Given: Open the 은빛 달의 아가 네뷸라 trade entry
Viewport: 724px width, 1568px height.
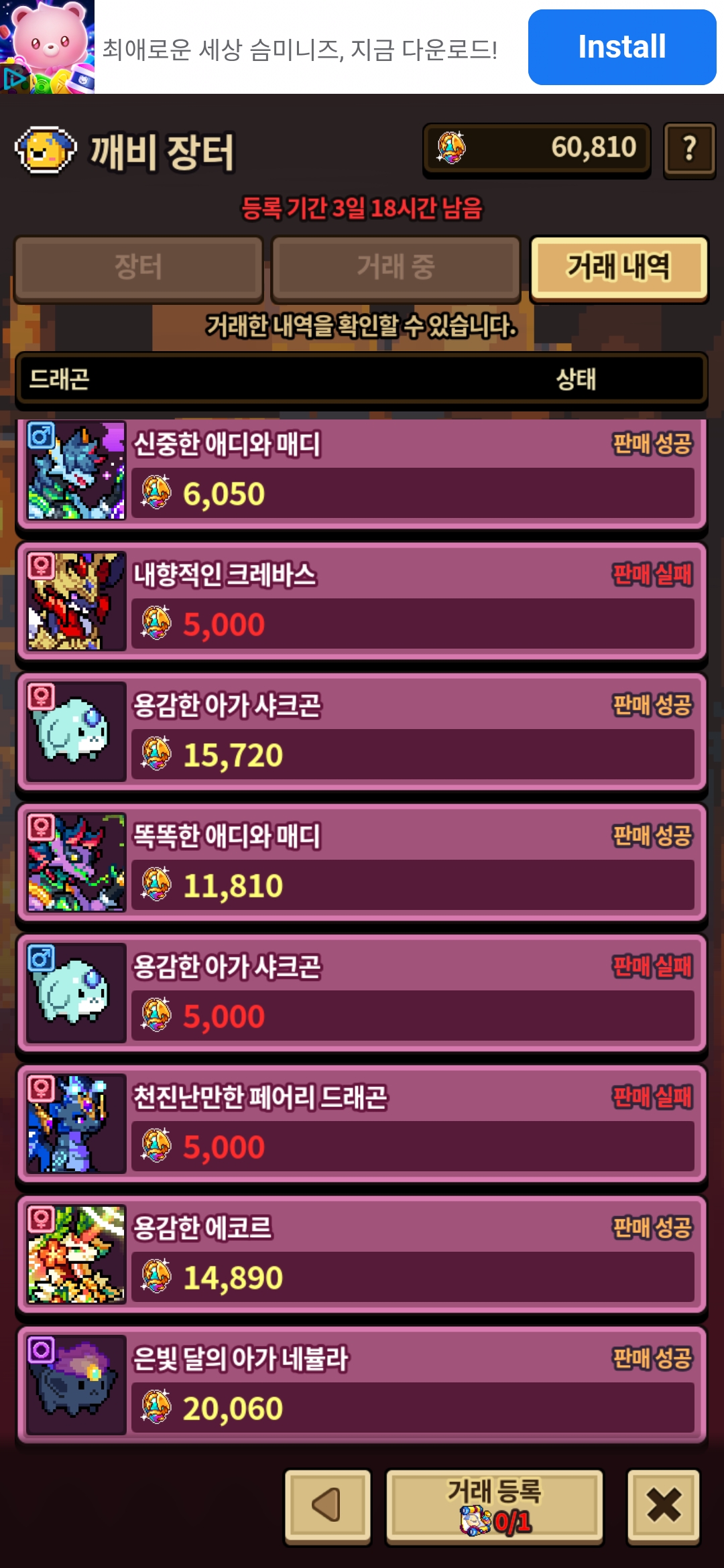Looking at the screenshot, I should coord(362,1385).
